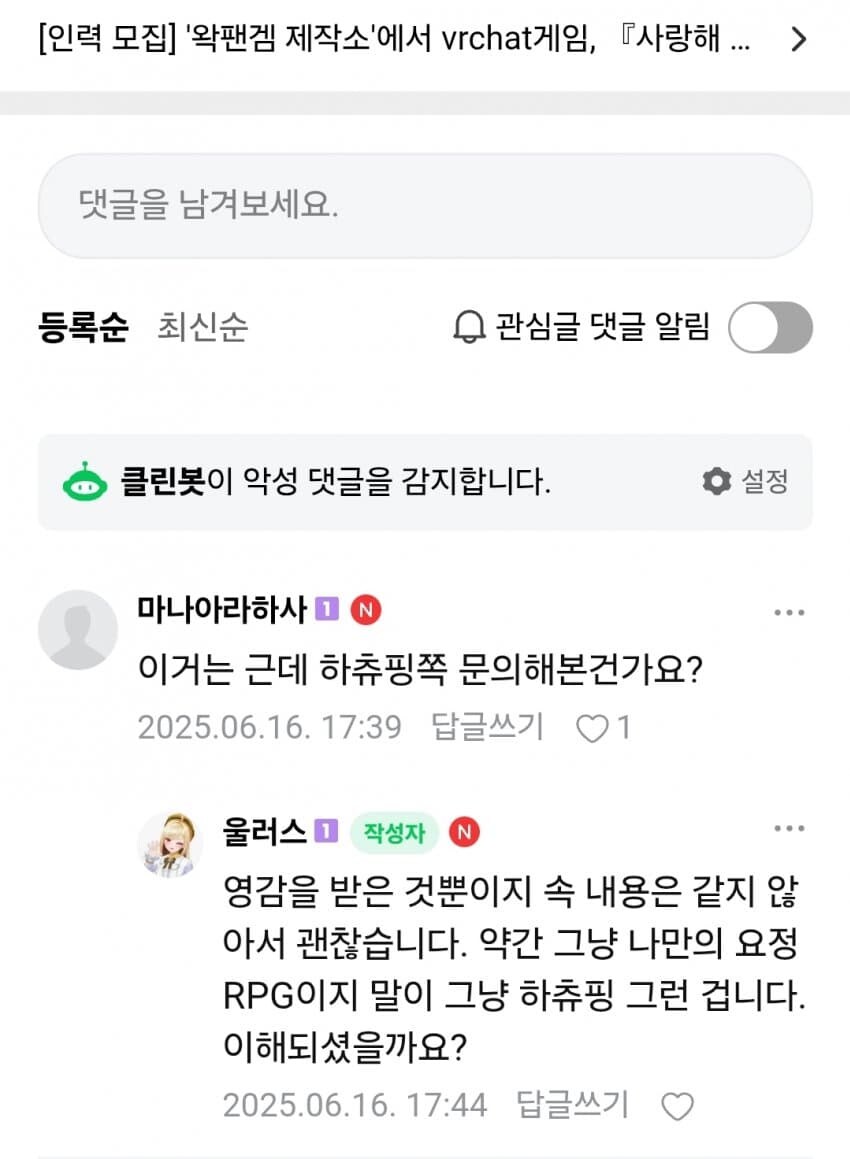Open more options for 울러스's reply
Viewport: 850px width, 1159px height.
tap(790, 827)
